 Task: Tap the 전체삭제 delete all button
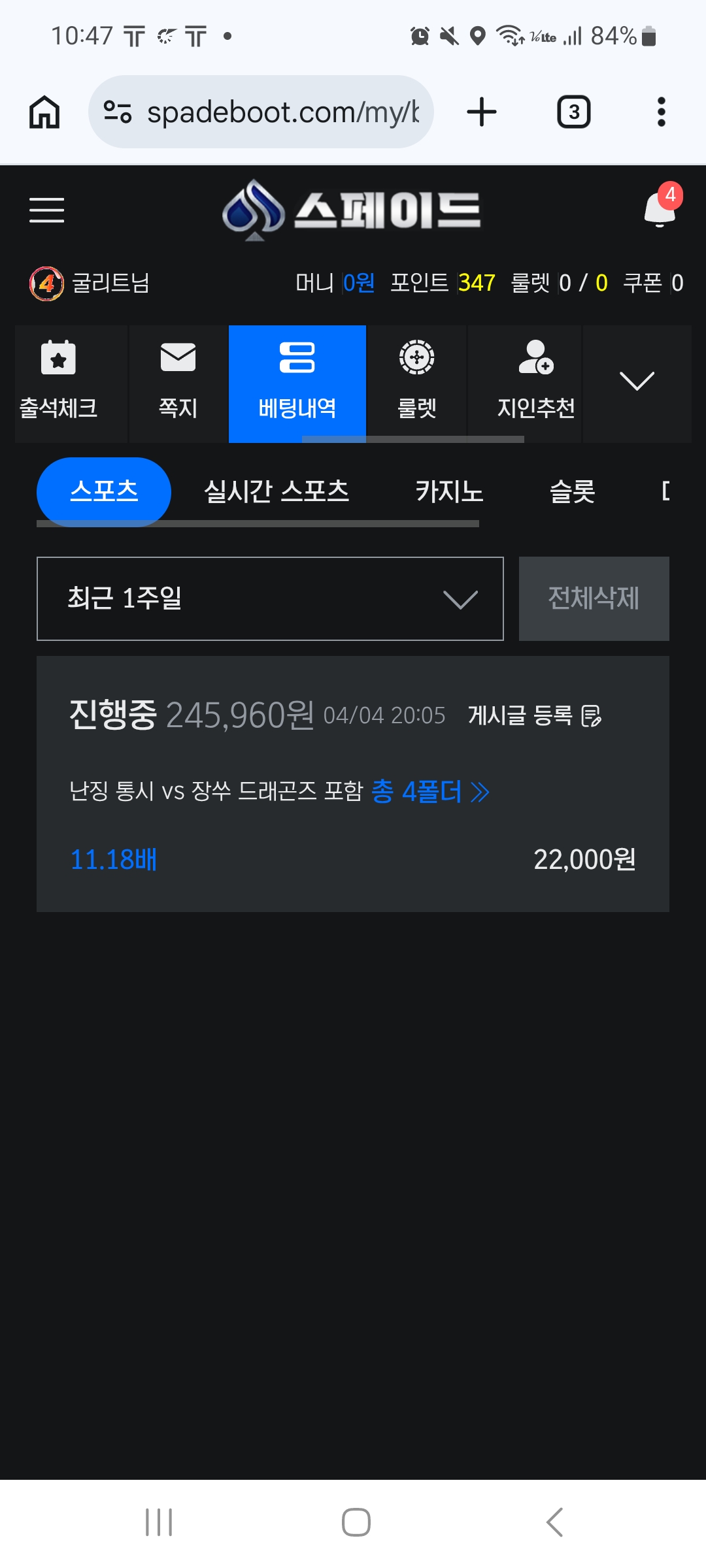pyautogui.click(x=594, y=598)
